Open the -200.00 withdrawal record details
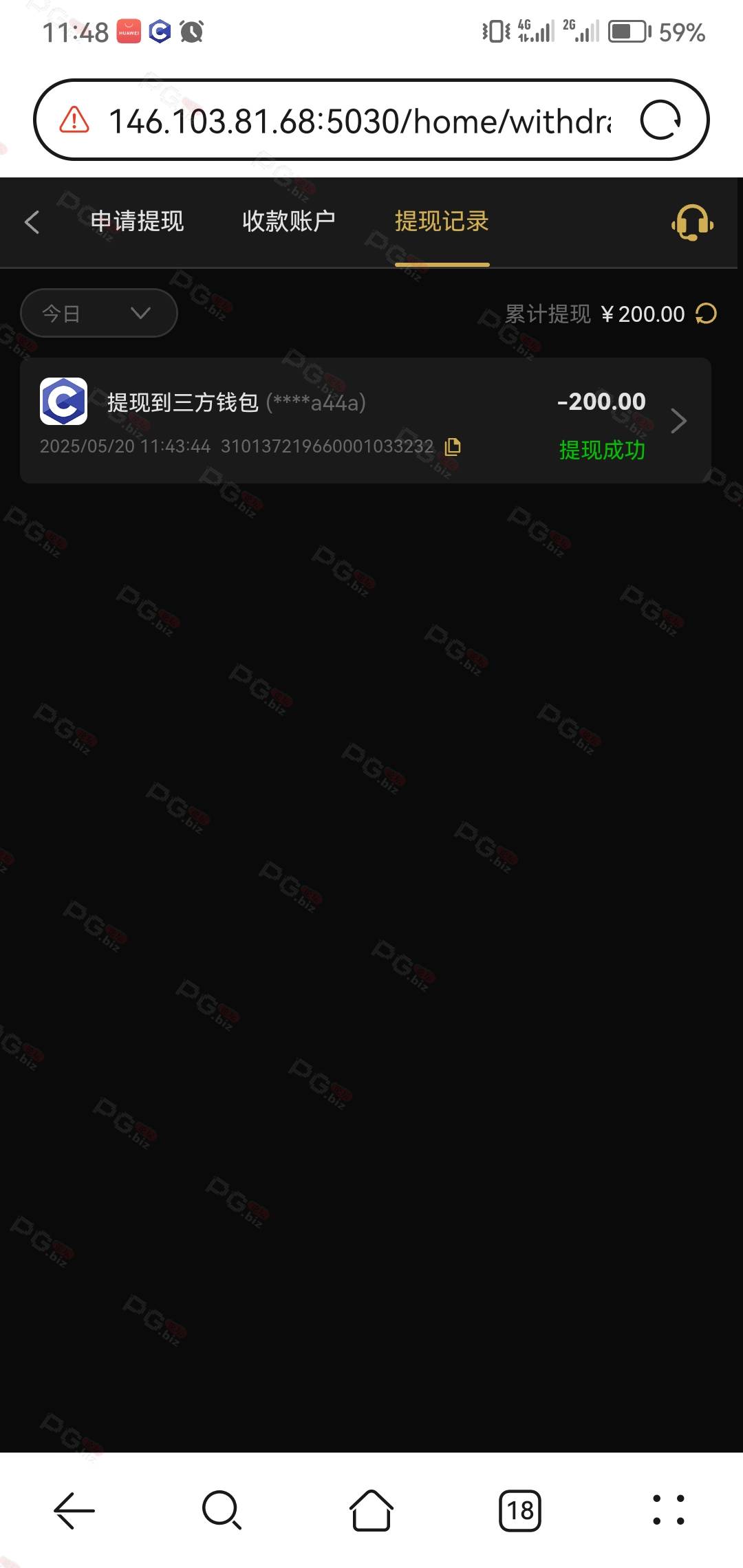 point(365,420)
